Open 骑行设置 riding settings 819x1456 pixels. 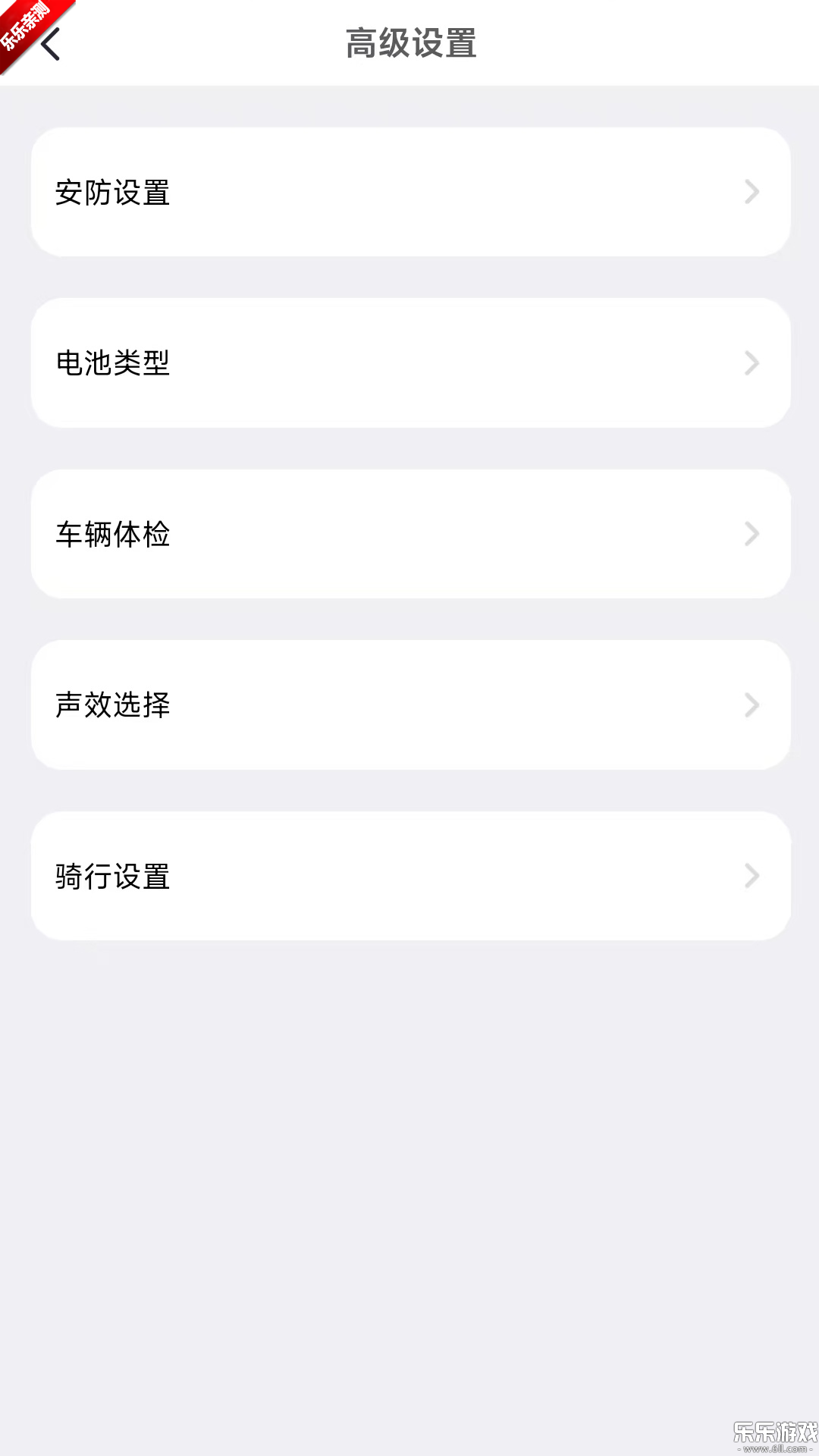click(x=409, y=876)
